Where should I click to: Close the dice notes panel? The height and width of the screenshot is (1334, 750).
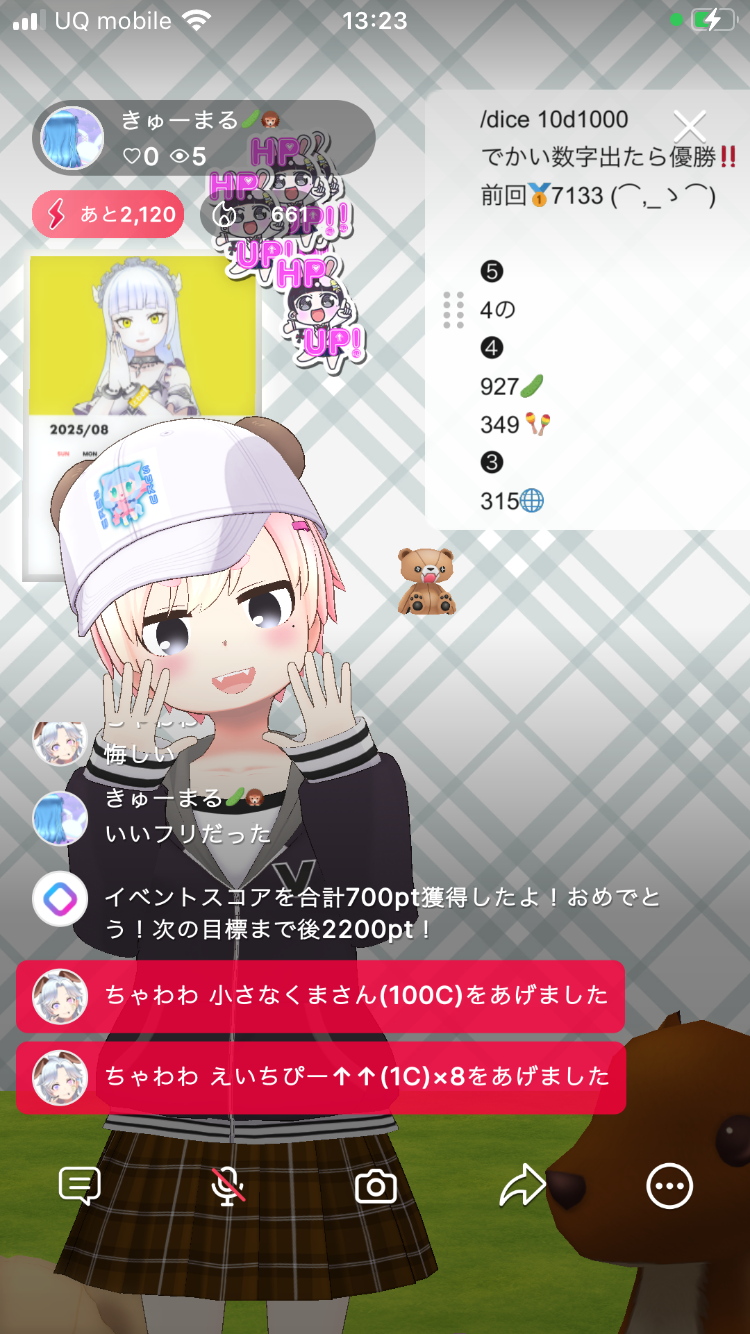pos(689,126)
